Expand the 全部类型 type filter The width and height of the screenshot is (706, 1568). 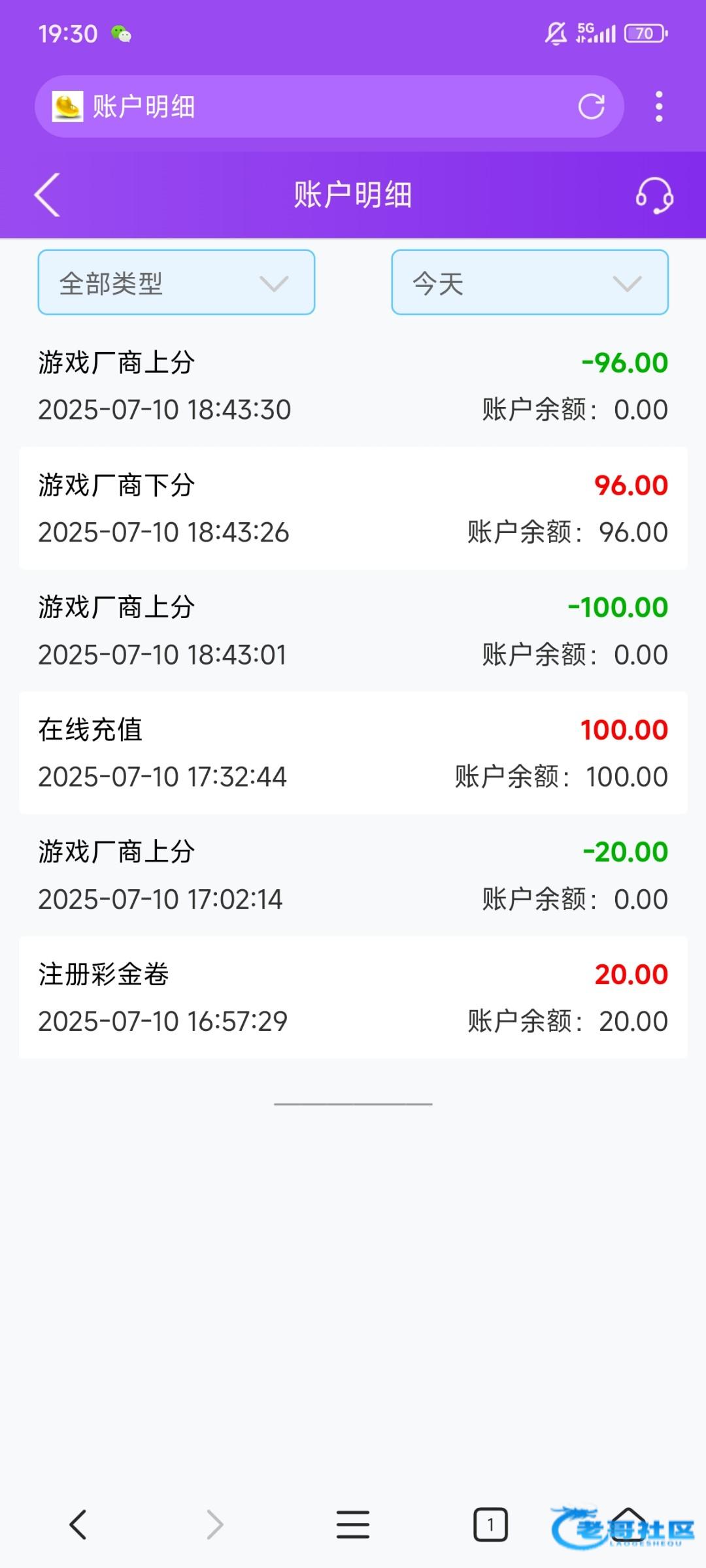point(176,283)
